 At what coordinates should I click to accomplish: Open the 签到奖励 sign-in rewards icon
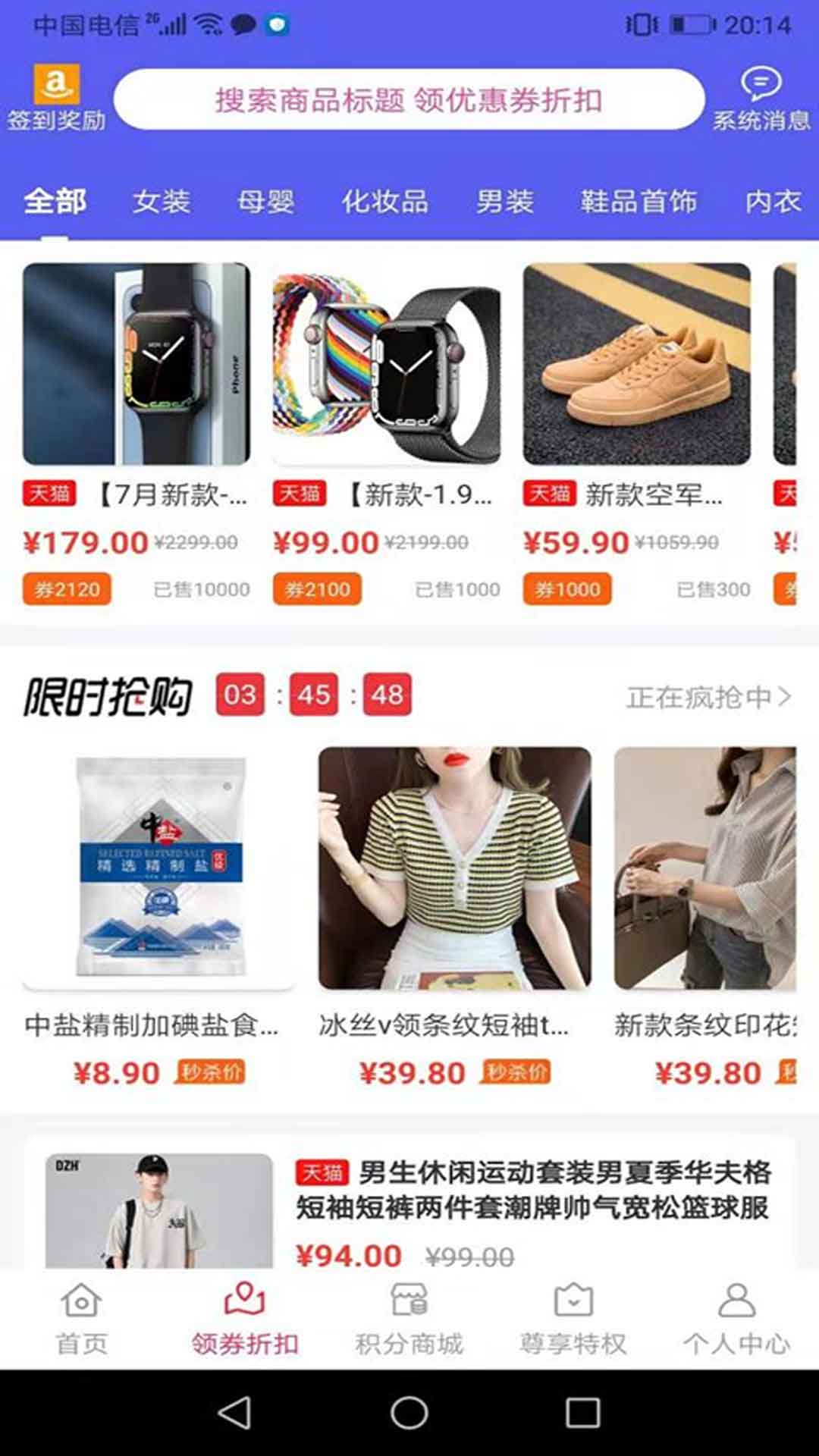pos(56,97)
